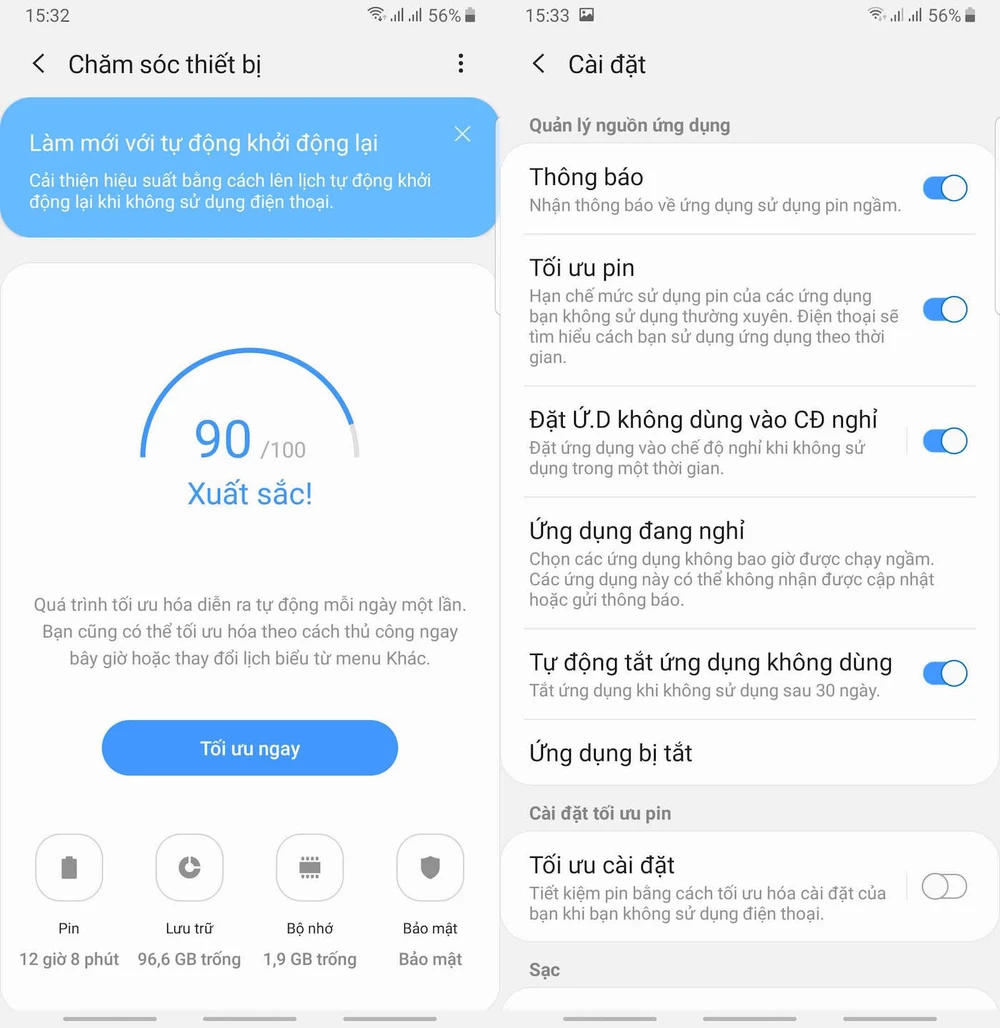The image size is (1000, 1028).
Task: Toggle Tự động tắt ứng dụng không dùng
Action: 944,673
